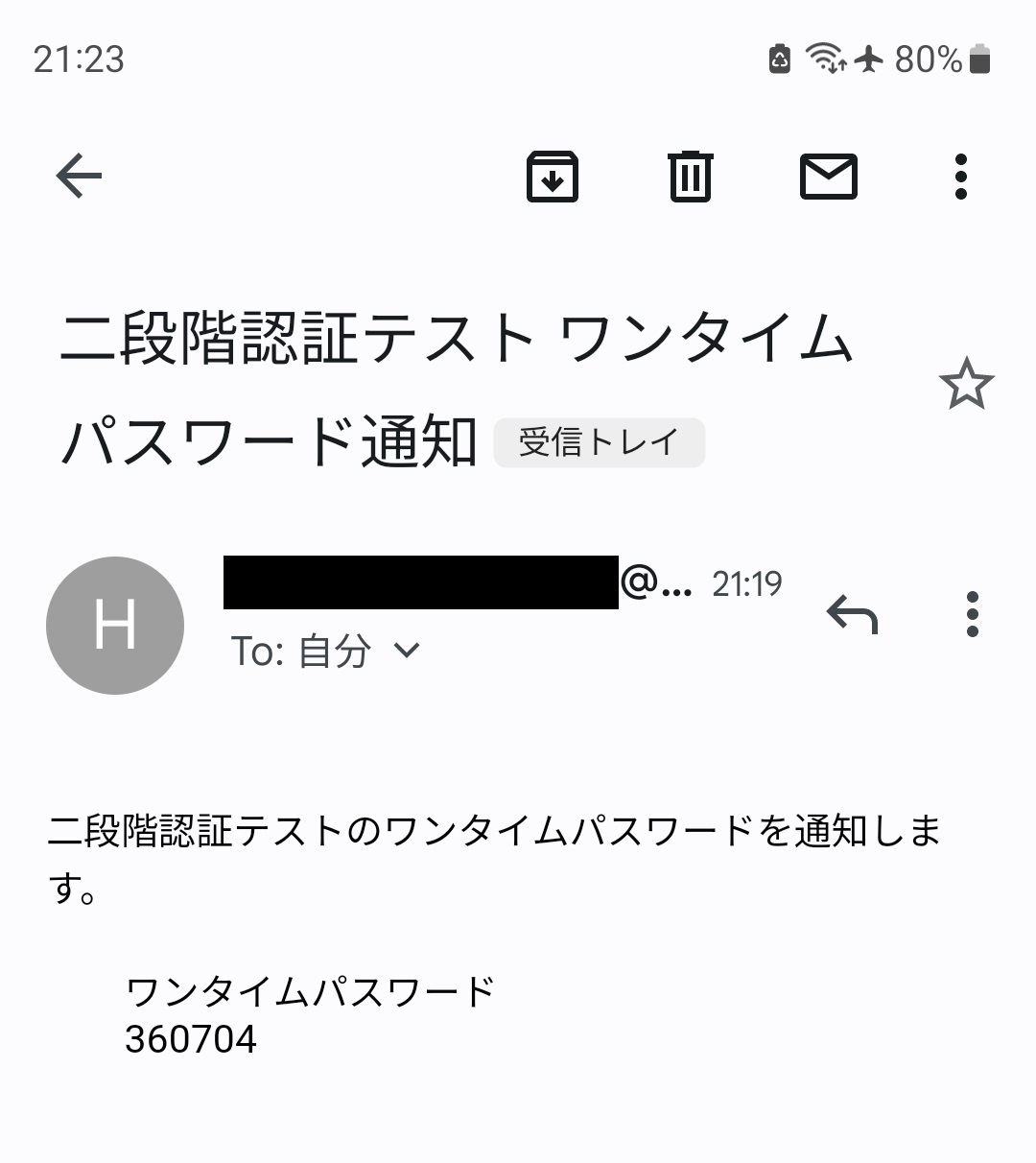Delete this email with trash icon
The width and height of the screenshot is (1036, 1163).
pos(690,177)
